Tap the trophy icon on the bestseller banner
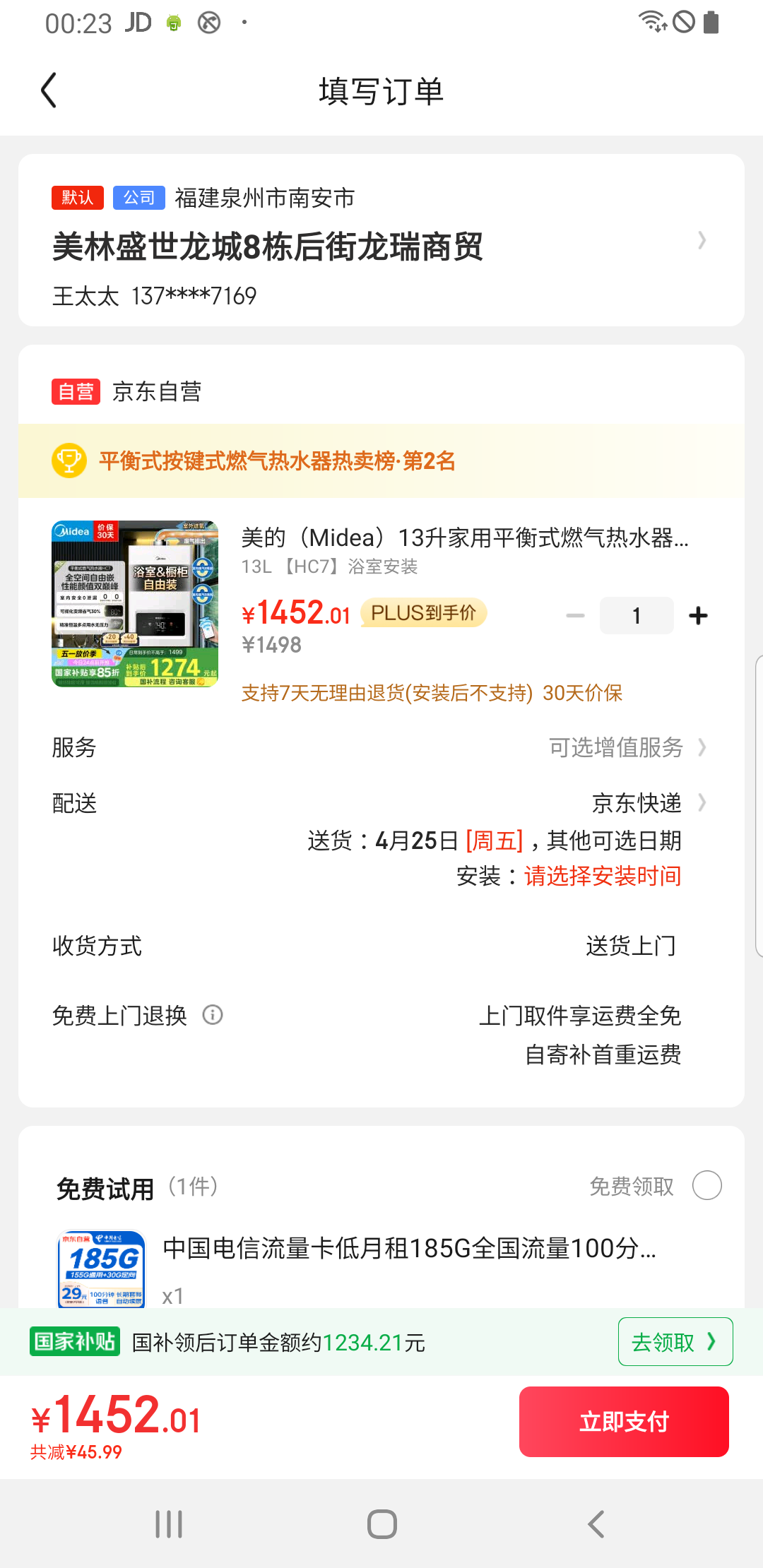Image resolution: width=763 pixels, height=1568 pixels. 69,460
